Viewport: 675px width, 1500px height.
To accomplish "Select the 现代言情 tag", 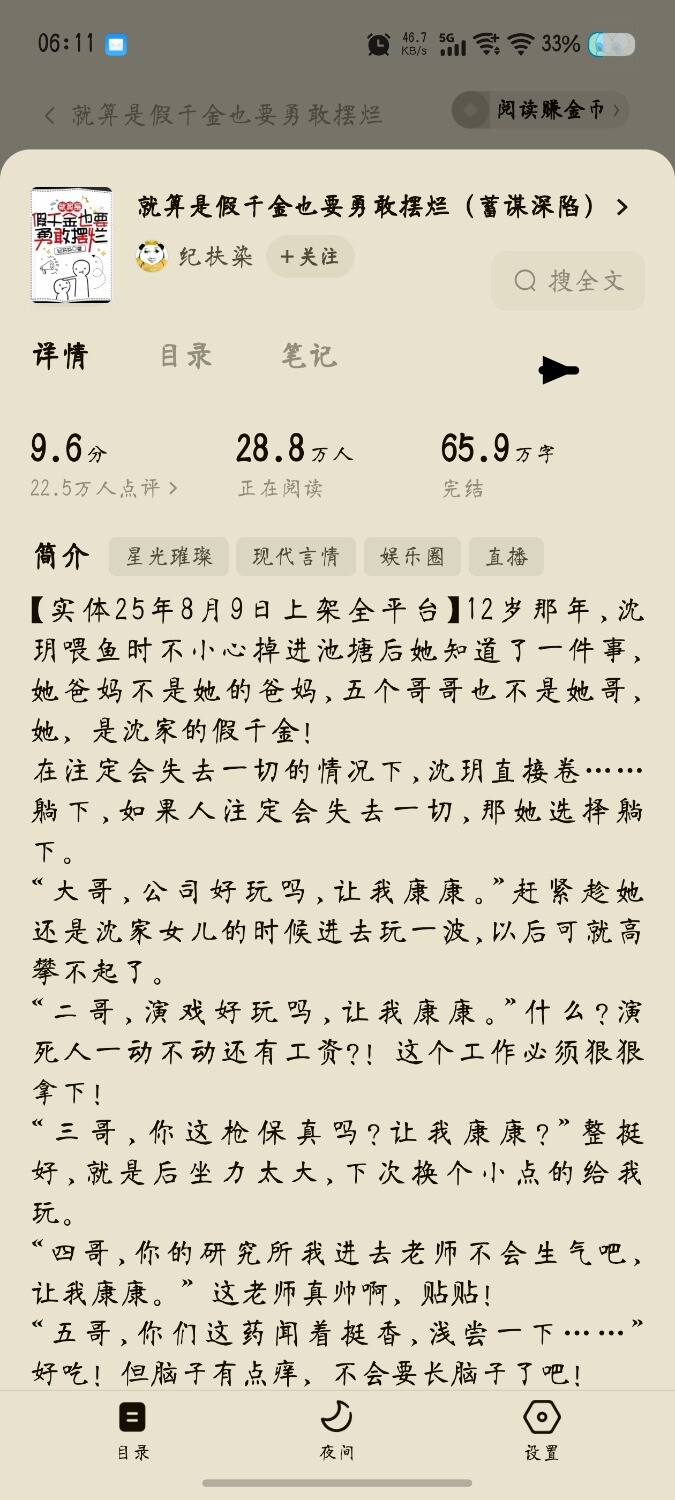I will (x=296, y=557).
